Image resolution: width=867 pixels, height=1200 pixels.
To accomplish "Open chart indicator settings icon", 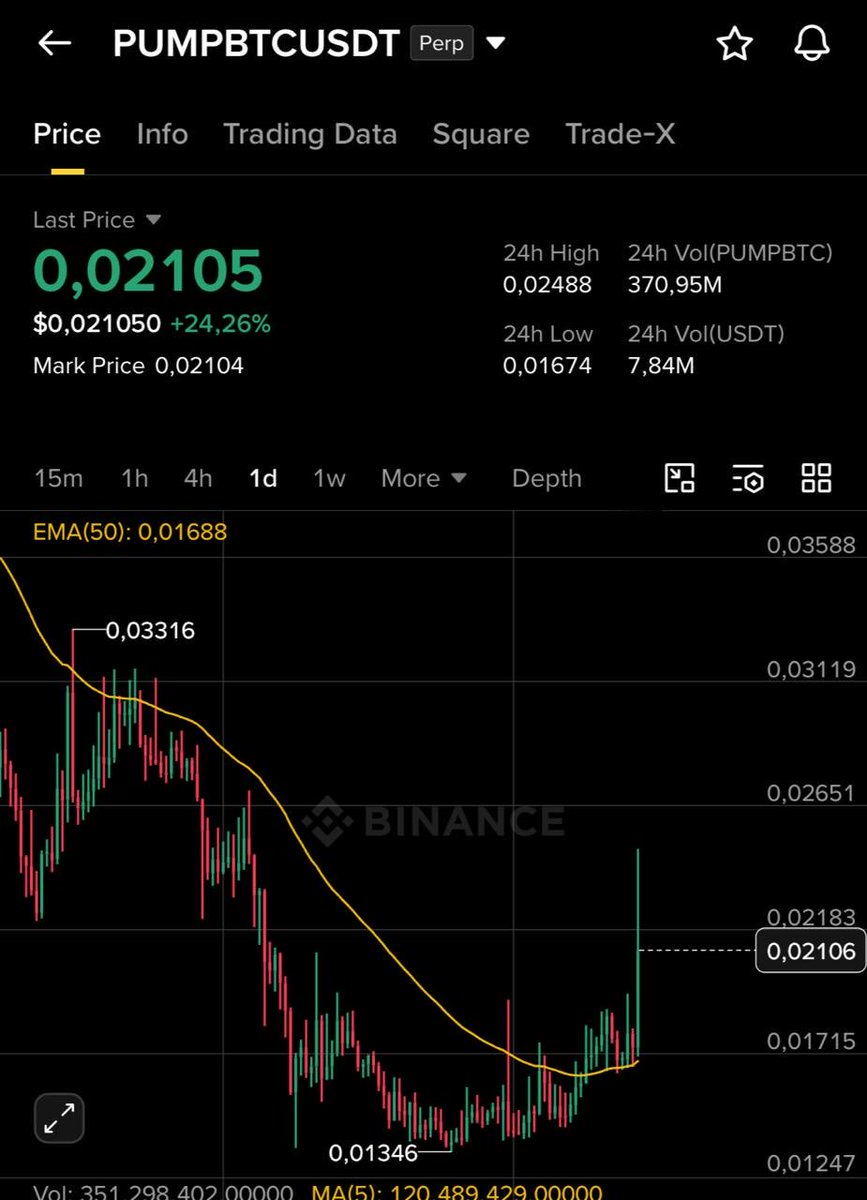I will click(748, 478).
